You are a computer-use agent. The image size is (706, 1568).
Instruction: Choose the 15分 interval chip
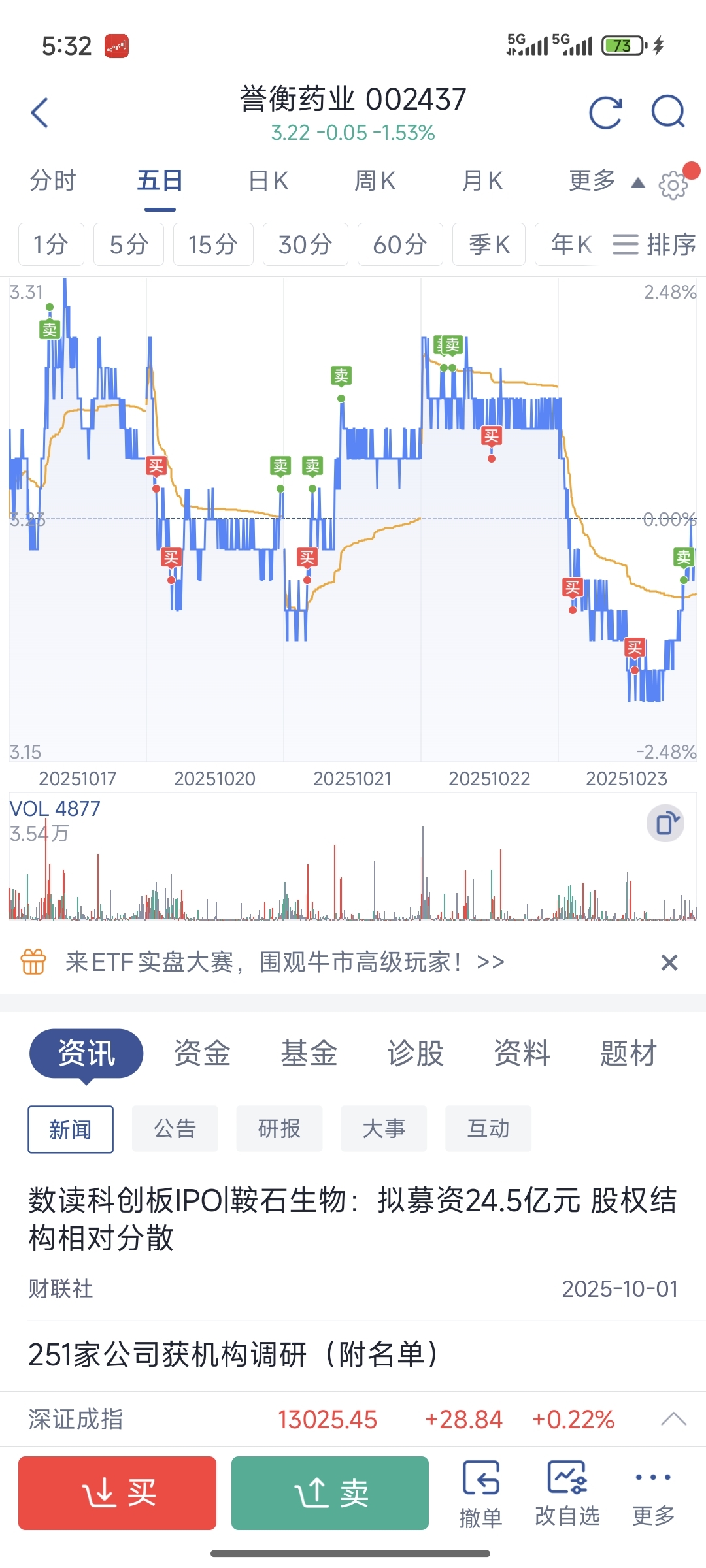coord(213,244)
